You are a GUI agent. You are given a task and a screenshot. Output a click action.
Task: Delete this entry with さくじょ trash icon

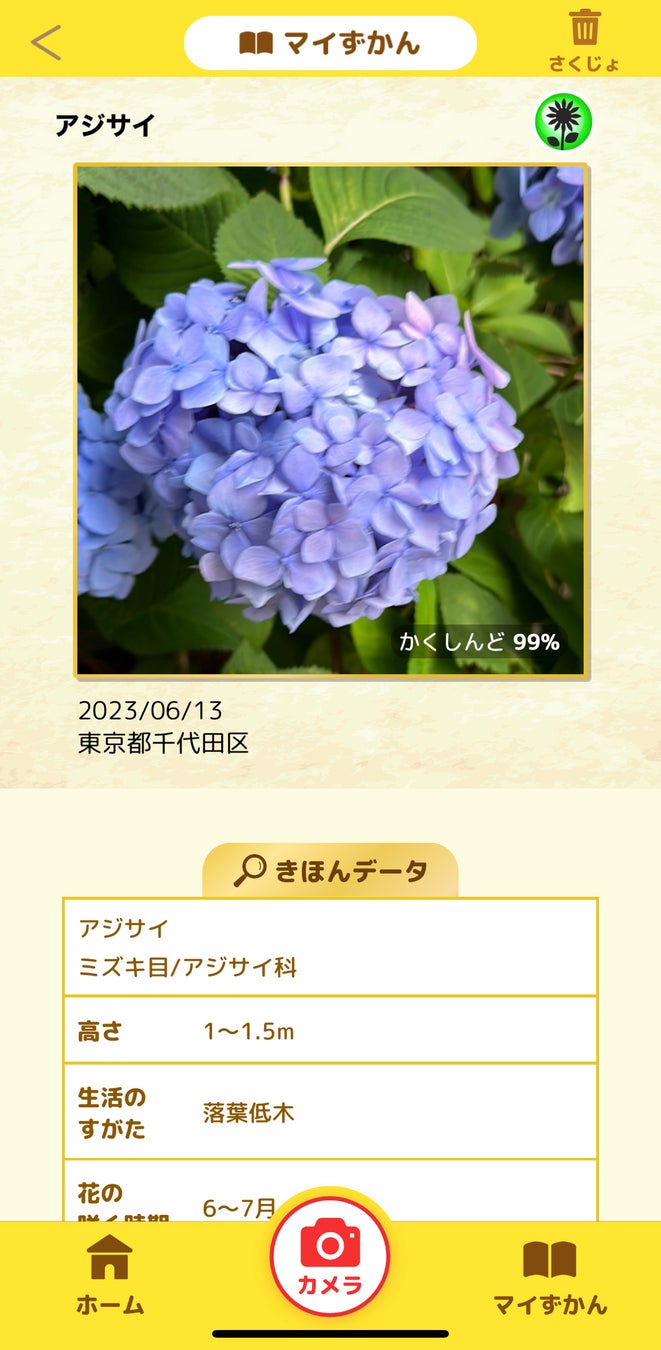click(x=584, y=40)
